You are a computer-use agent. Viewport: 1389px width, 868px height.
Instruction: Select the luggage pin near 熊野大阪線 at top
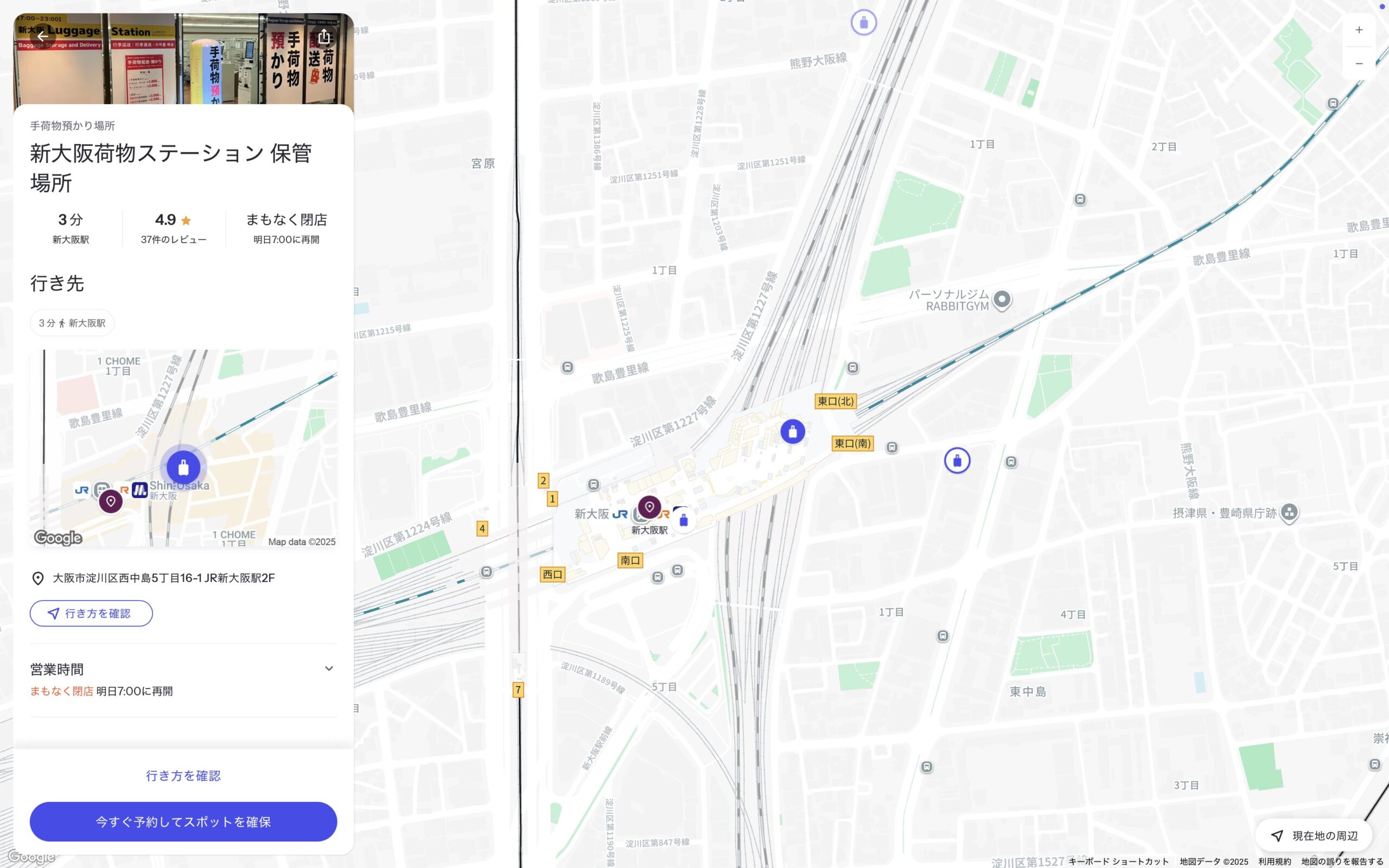863,22
